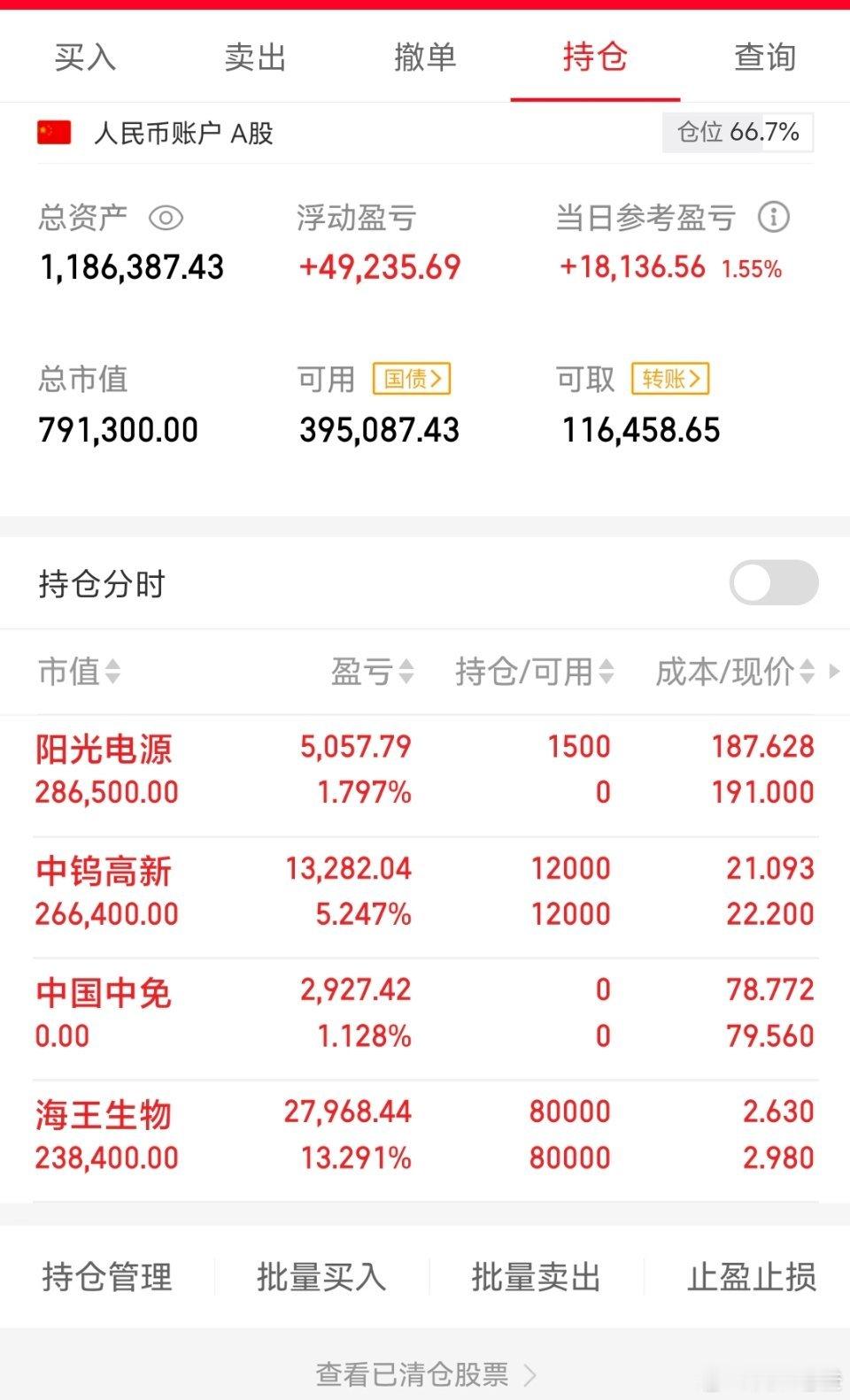
Task: Sort by 持仓/可用 column header
Action: coord(531,673)
